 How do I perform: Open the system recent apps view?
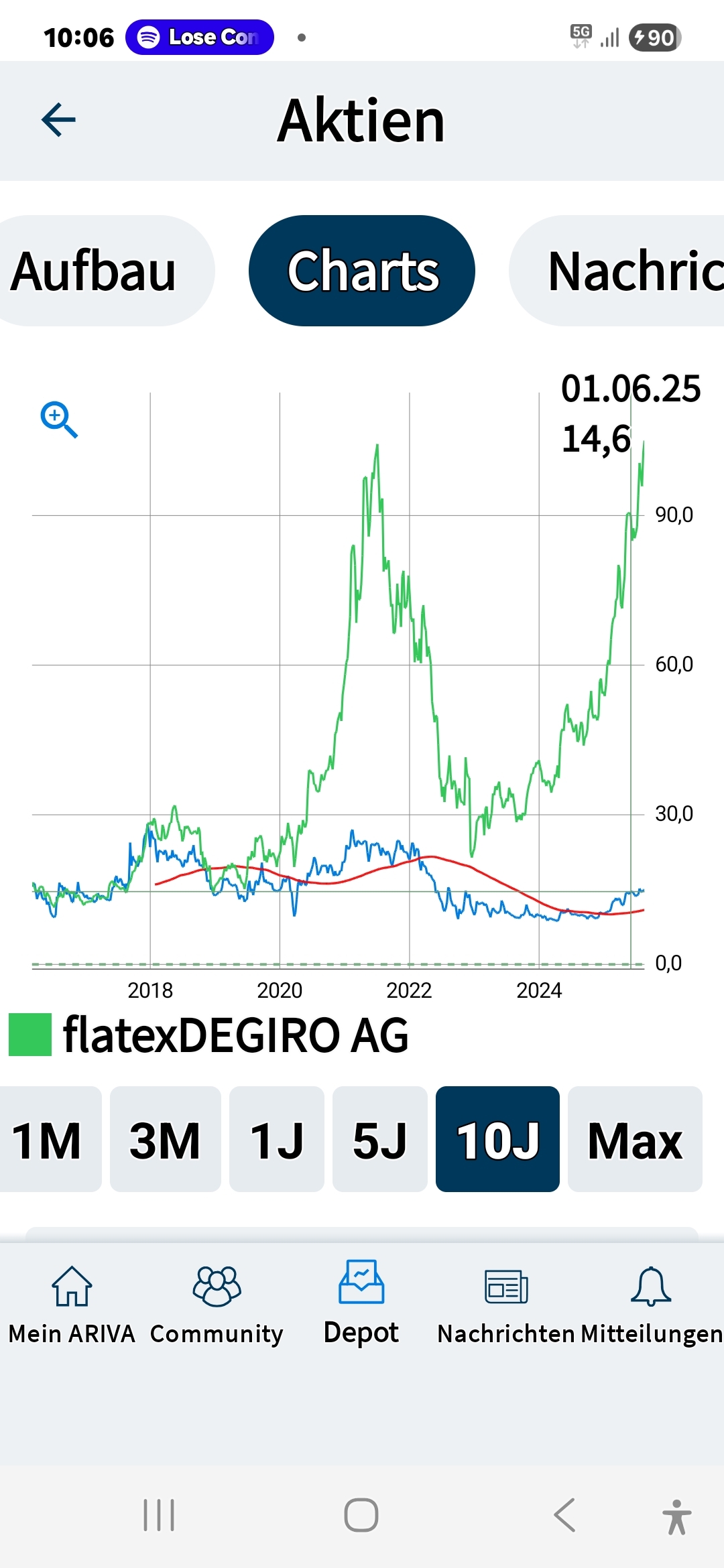tap(159, 1515)
